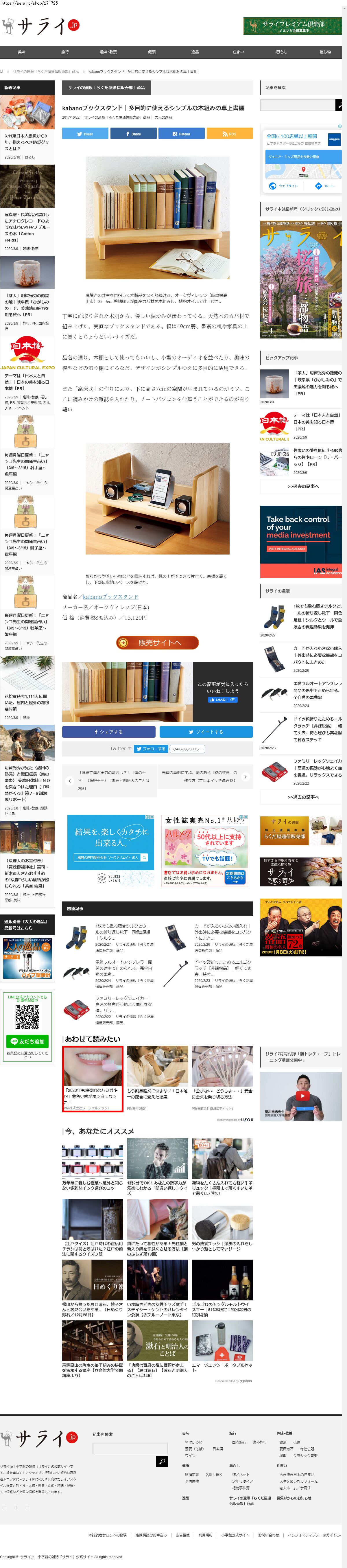Tap the Facebook Share button under title

133,134
